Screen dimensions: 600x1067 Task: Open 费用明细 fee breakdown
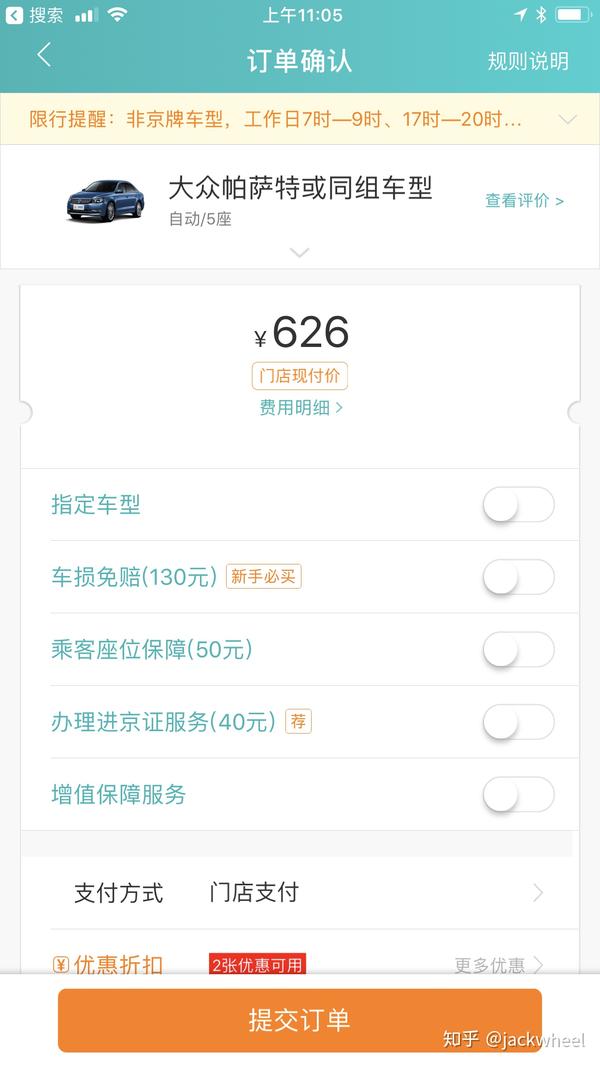301,408
